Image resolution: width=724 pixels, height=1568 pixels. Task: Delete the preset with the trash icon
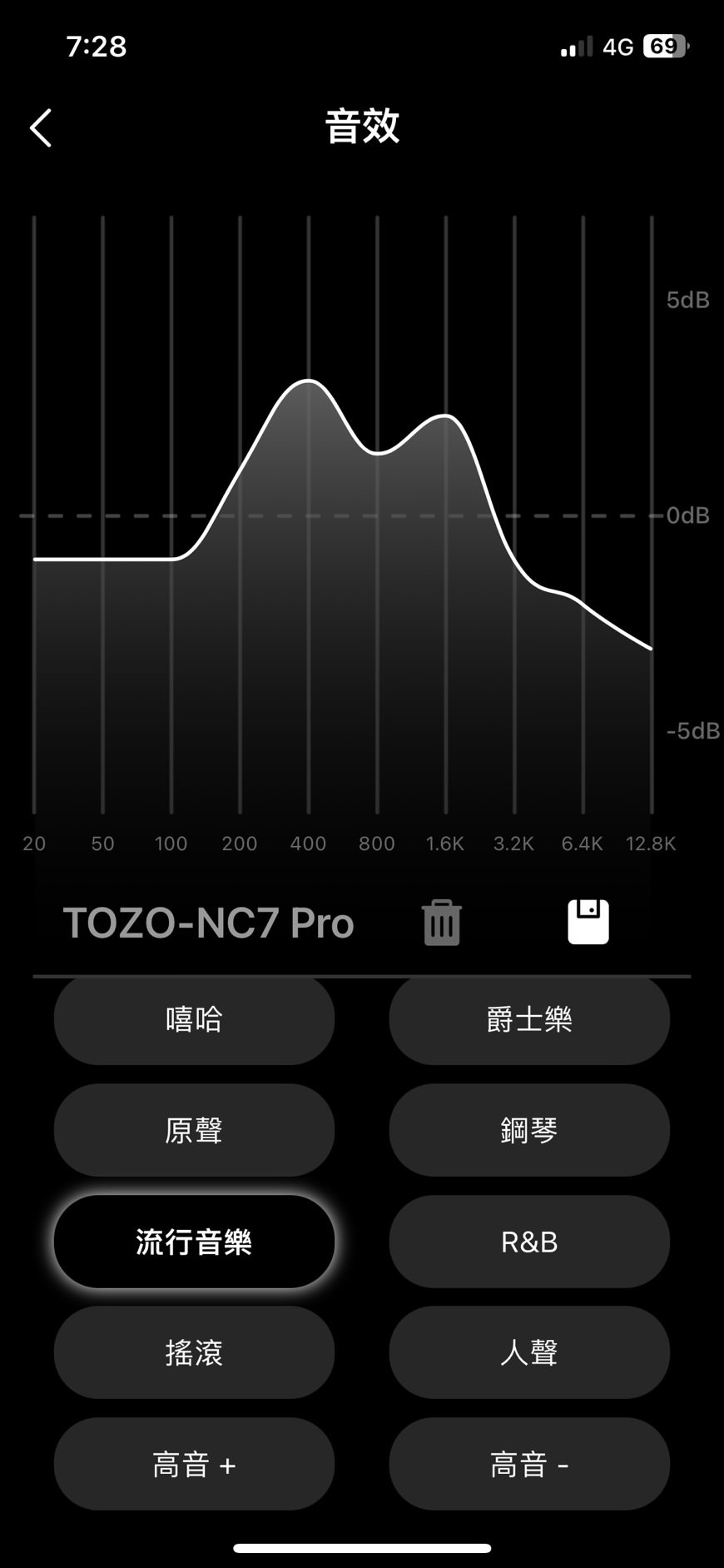click(x=442, y=923)
